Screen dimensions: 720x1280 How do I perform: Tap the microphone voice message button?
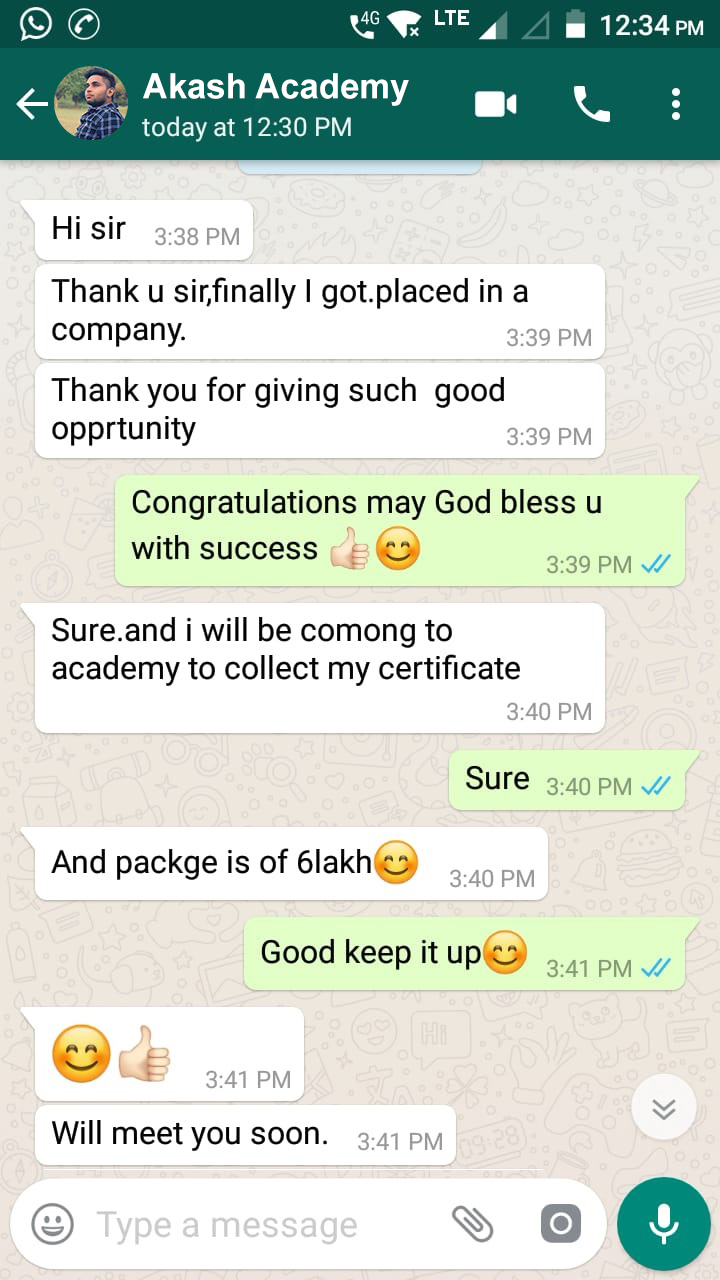coord(663,1223)
